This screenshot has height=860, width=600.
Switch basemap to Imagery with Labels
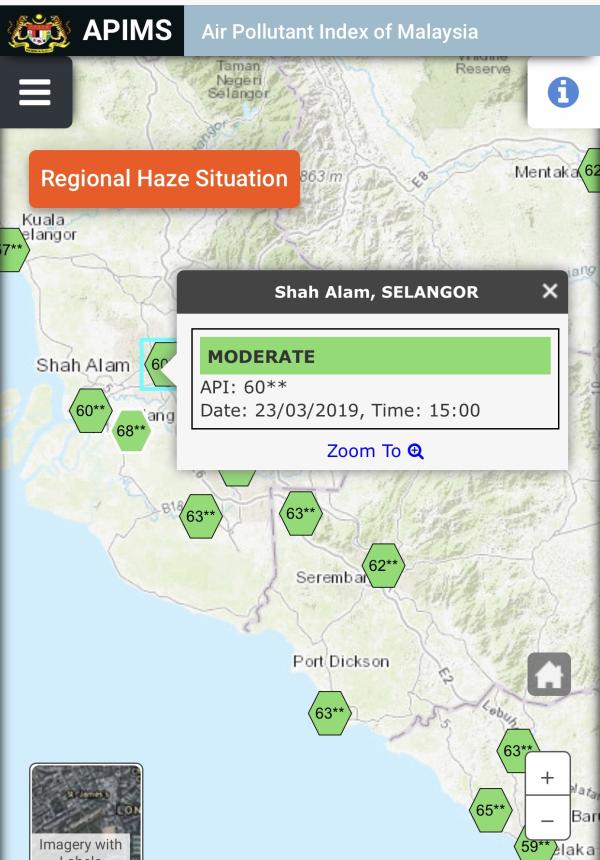point(86,810)
